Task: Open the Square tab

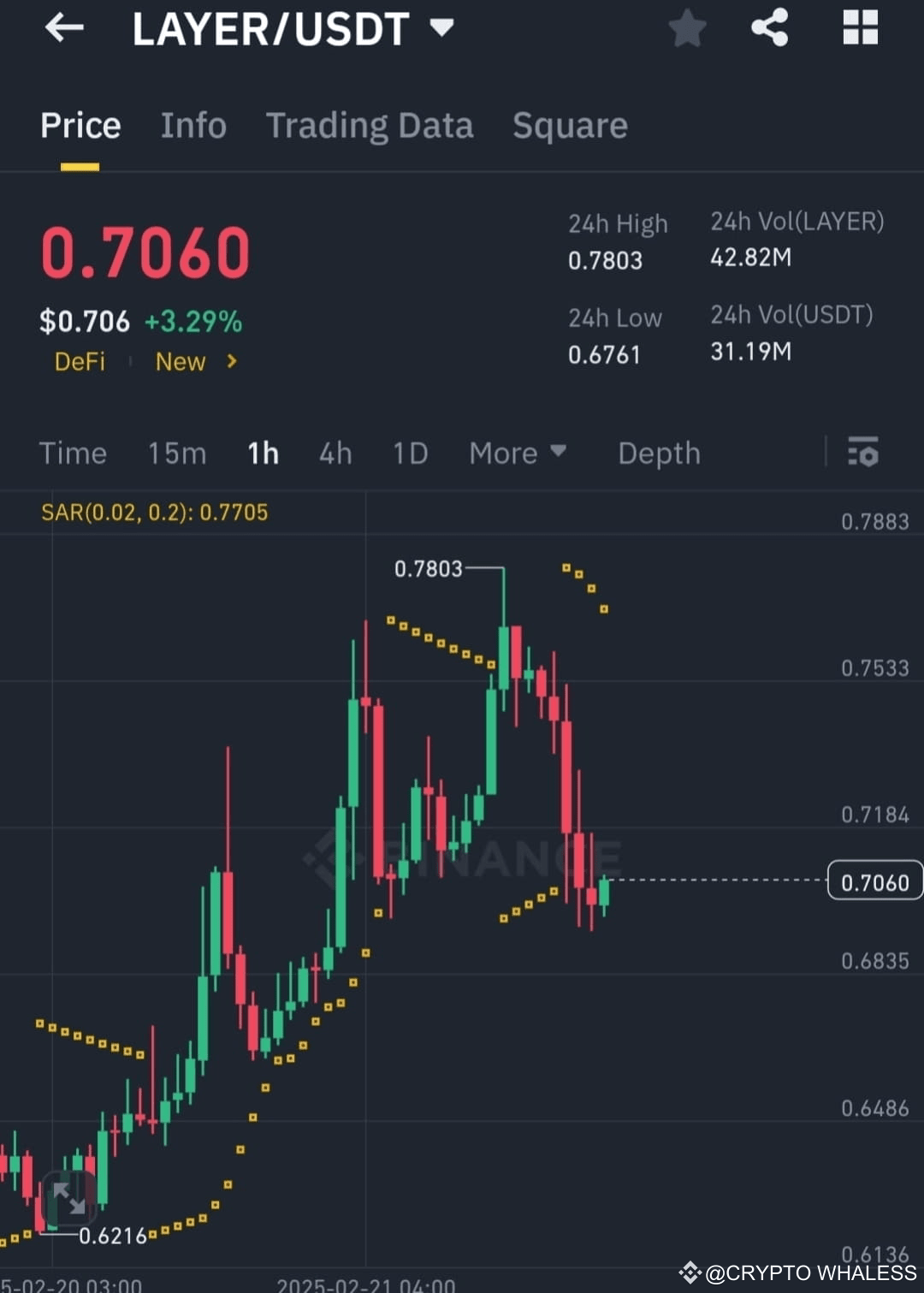Action: [570, 125]
